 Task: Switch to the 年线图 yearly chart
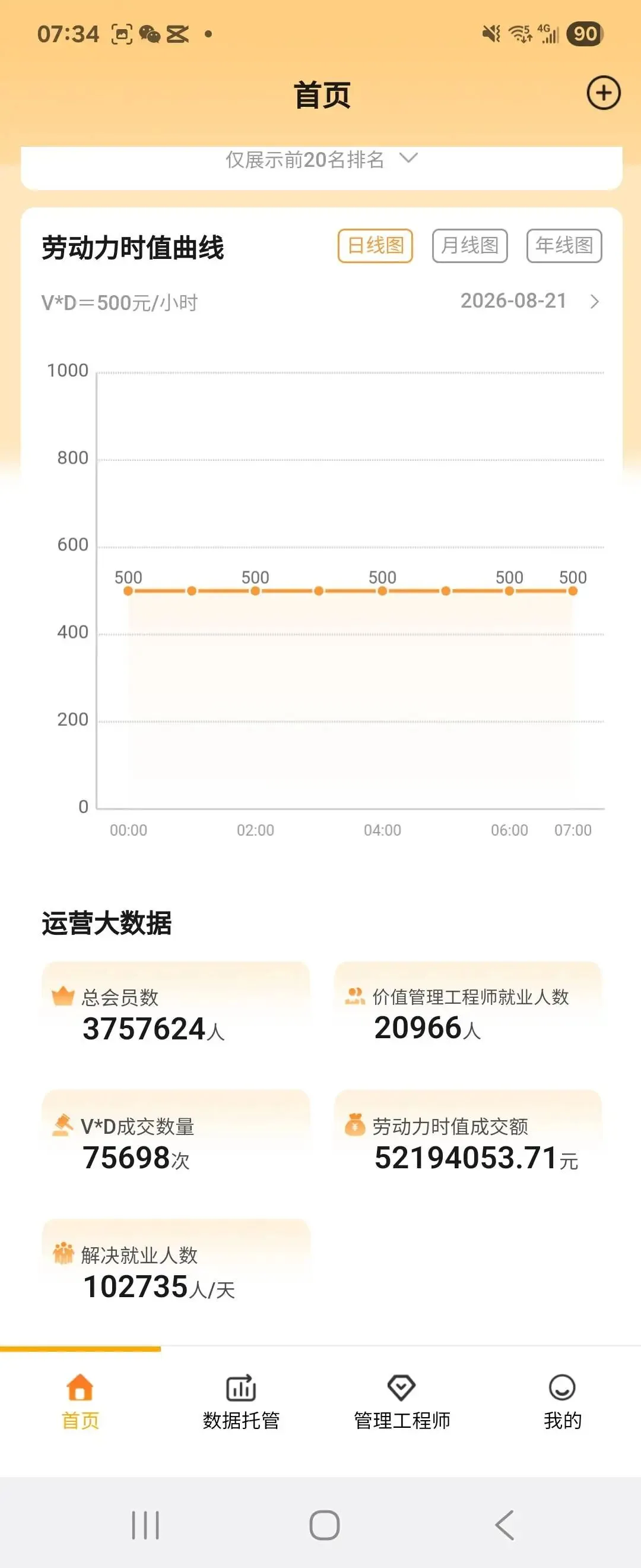coord(564,246)
